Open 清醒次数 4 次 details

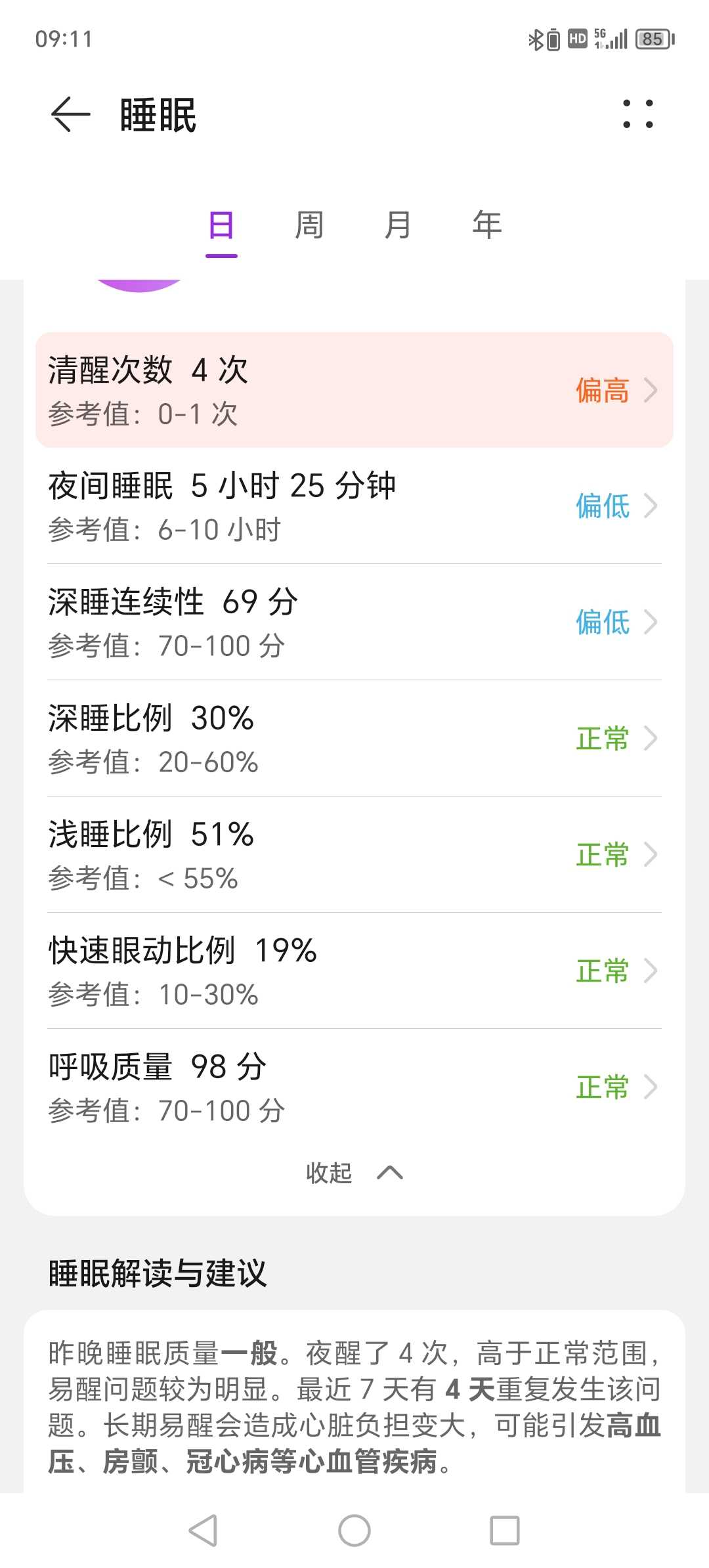pos(354,390)
